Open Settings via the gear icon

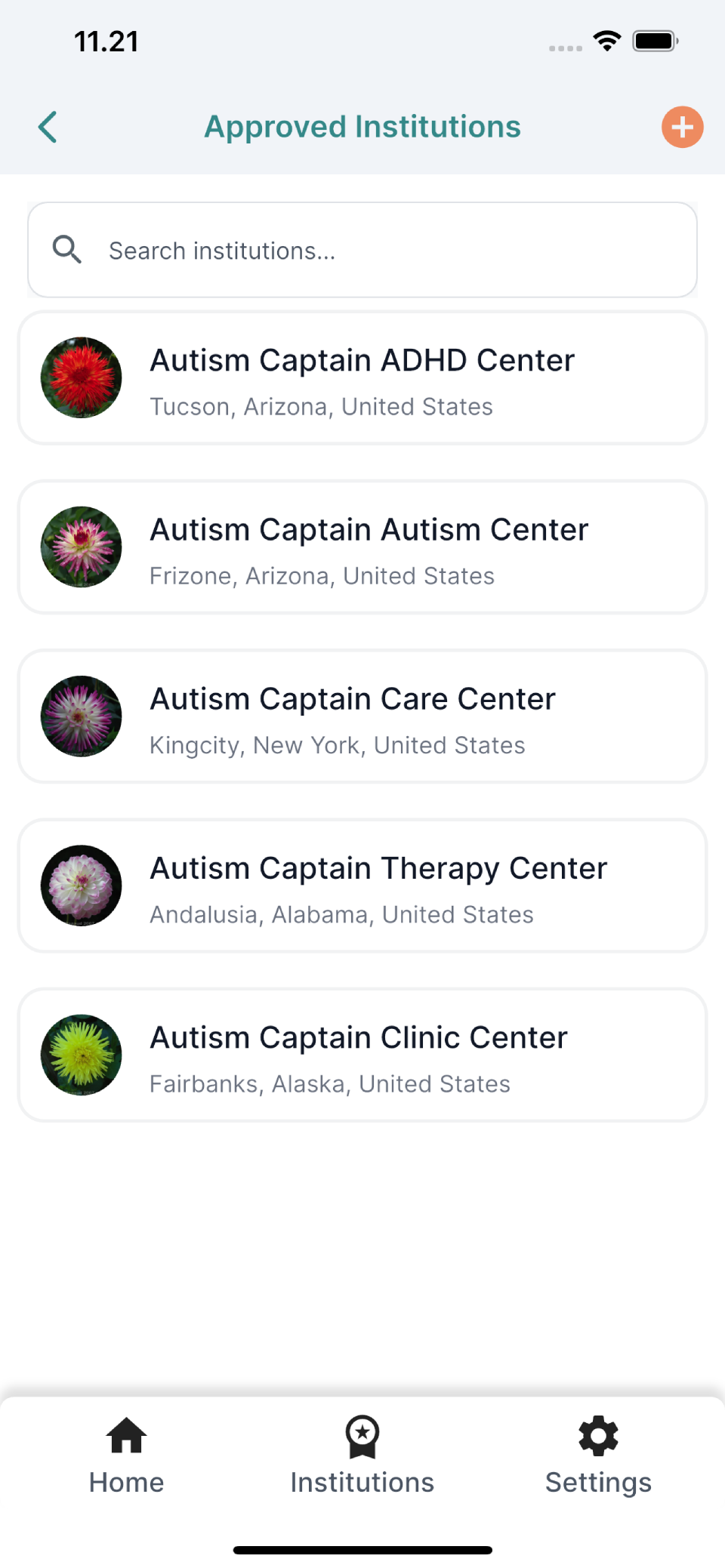click(x=597, y=1435)
